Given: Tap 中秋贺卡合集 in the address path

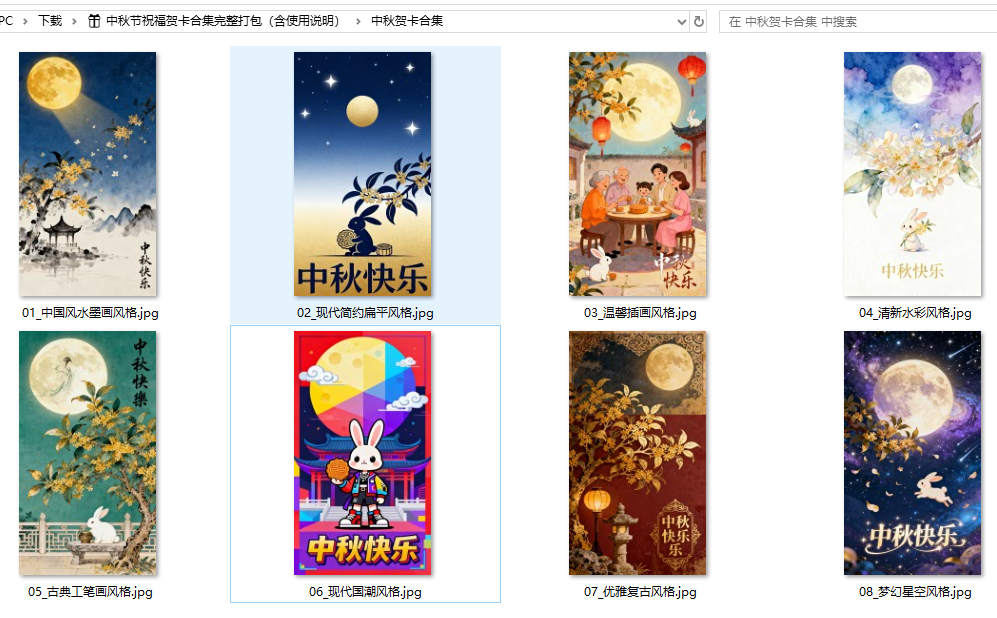Looking at the screenshot, I should [407, 21].
